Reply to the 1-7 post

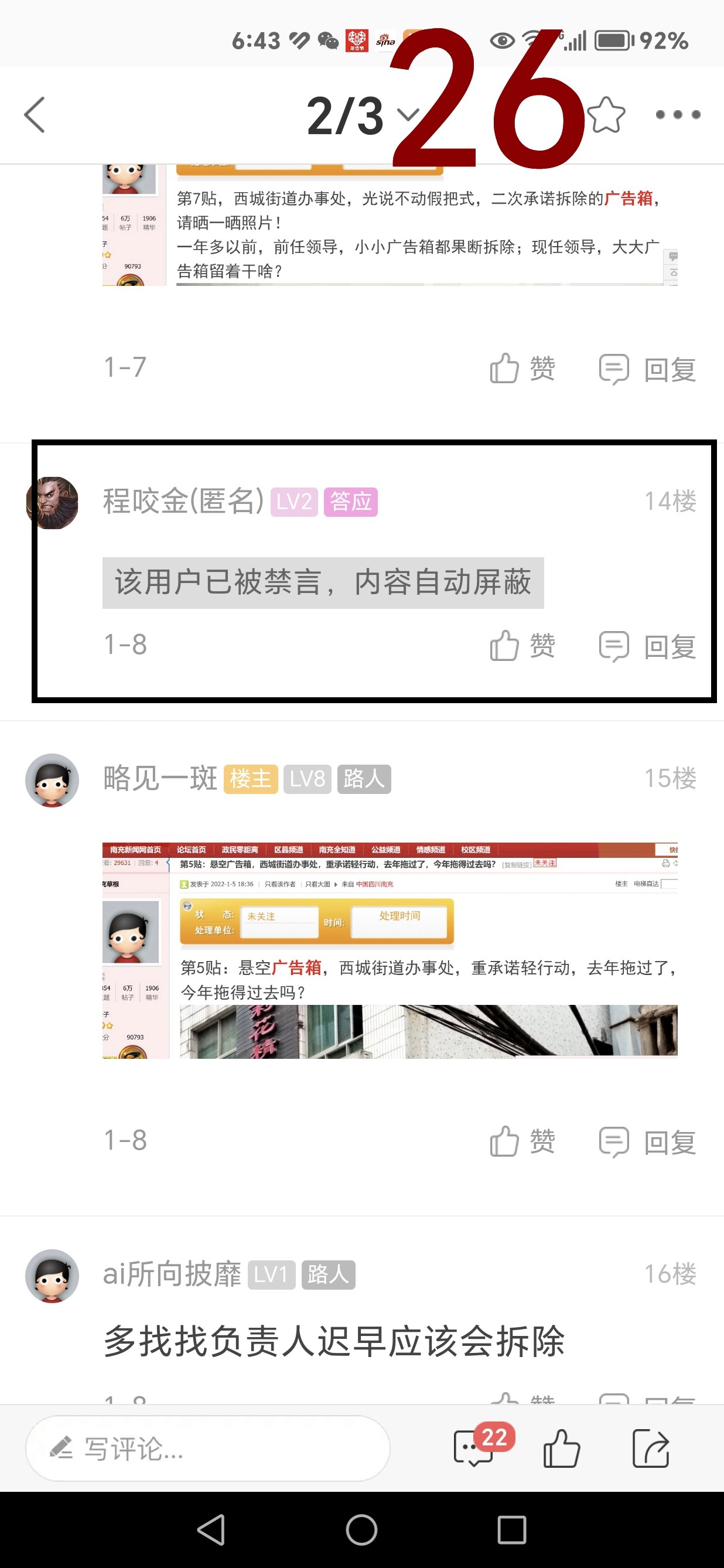(x=647, y=369)
